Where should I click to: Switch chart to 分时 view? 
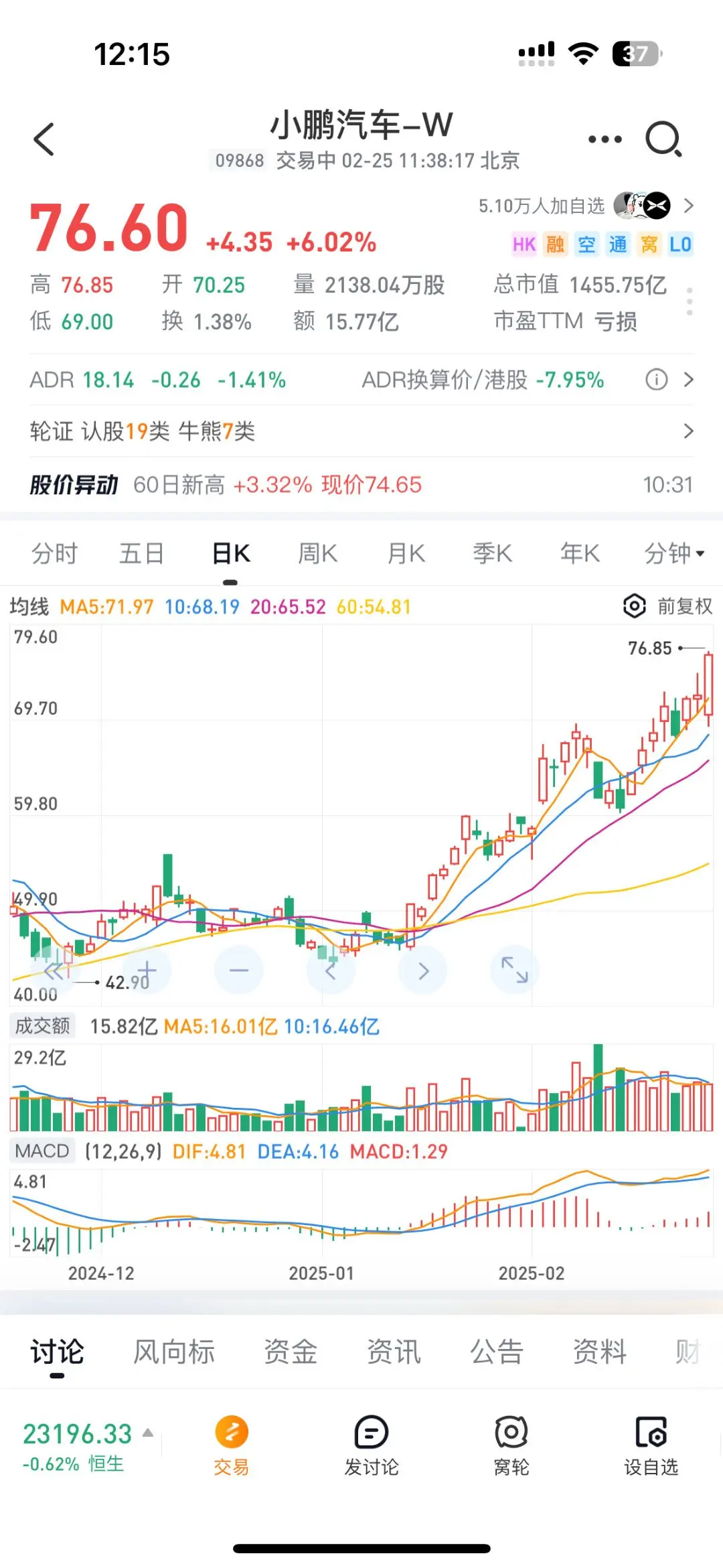click(54, 554)
